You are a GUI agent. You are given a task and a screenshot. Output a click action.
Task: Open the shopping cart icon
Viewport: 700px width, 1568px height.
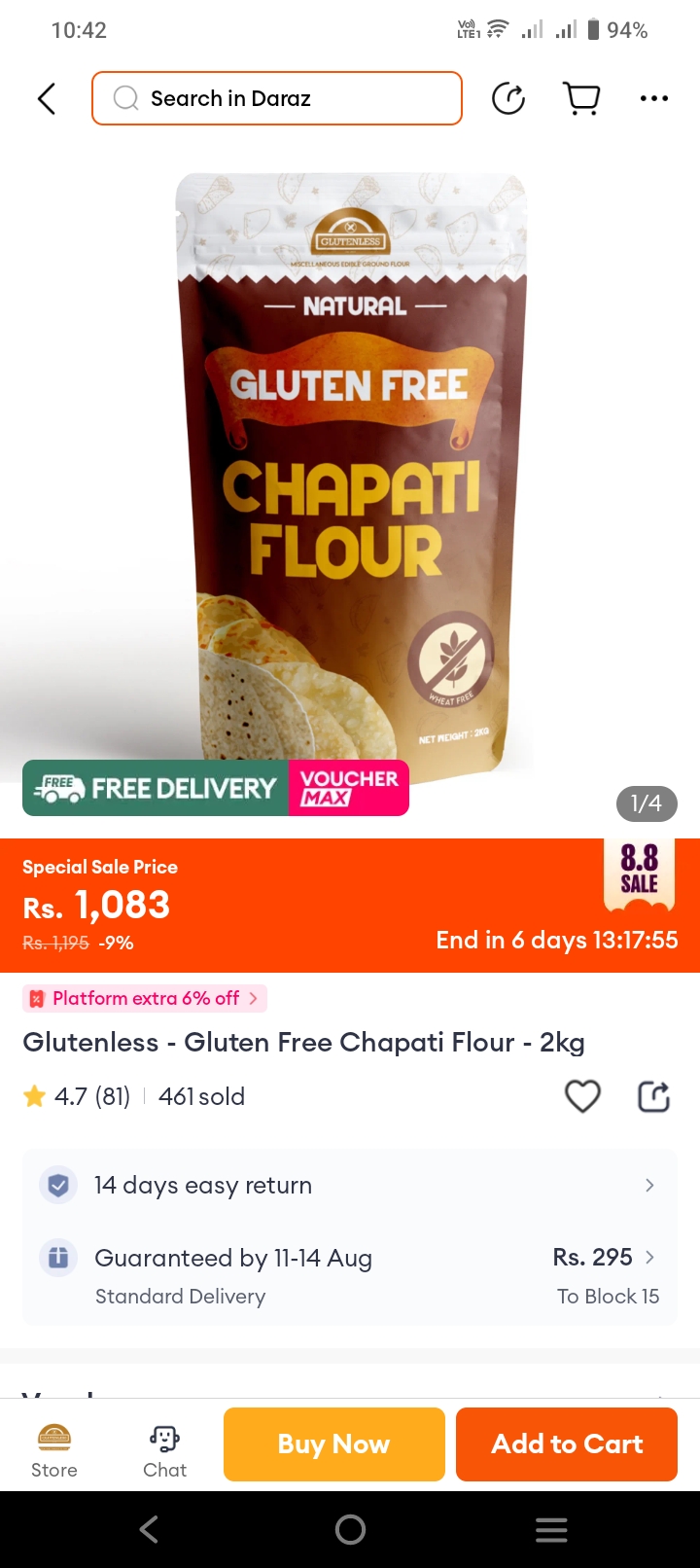(581, 98)
